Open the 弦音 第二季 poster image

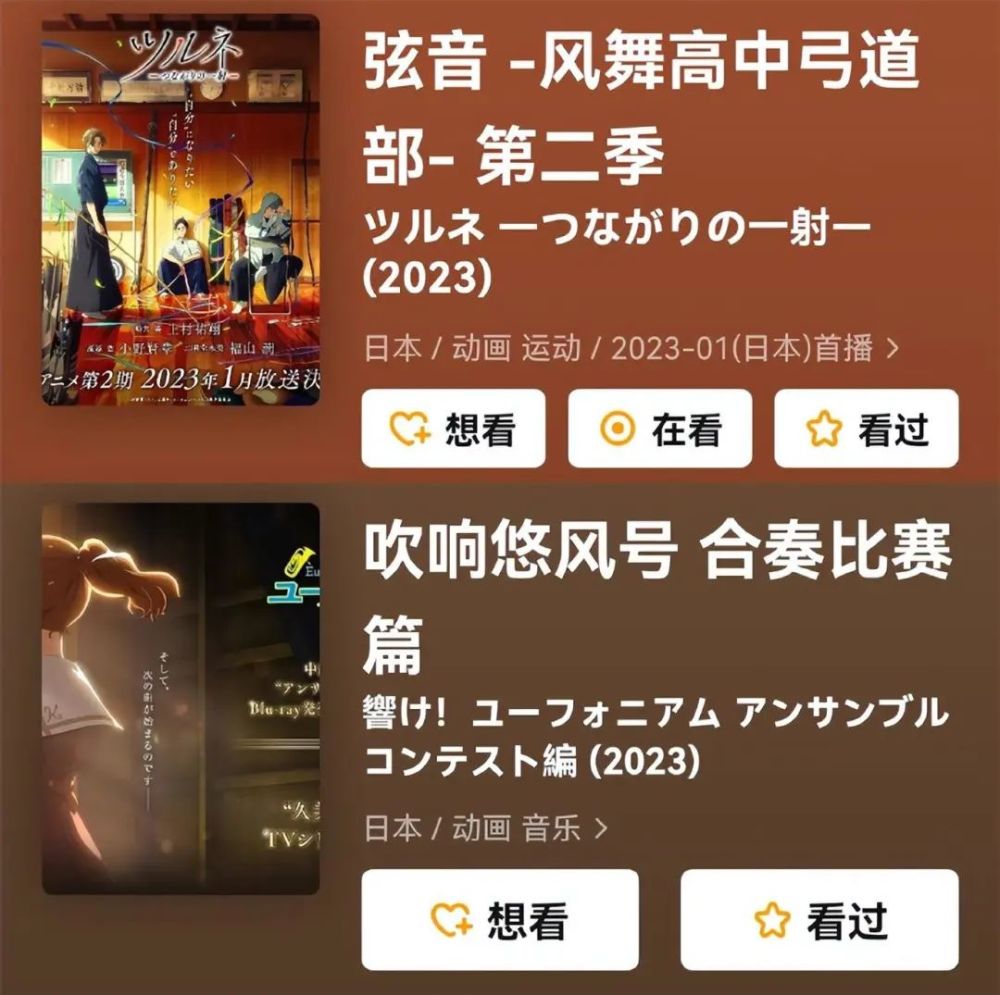(x=180, y=210)
